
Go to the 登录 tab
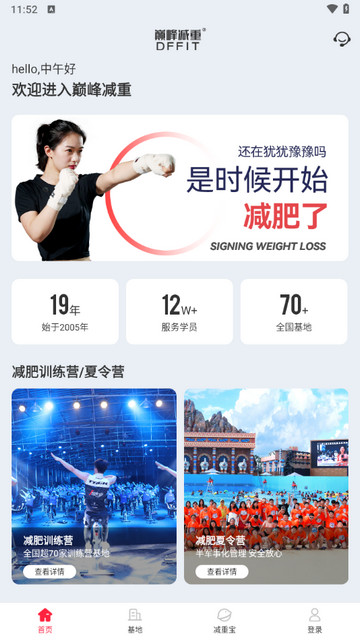click(315, 620)
